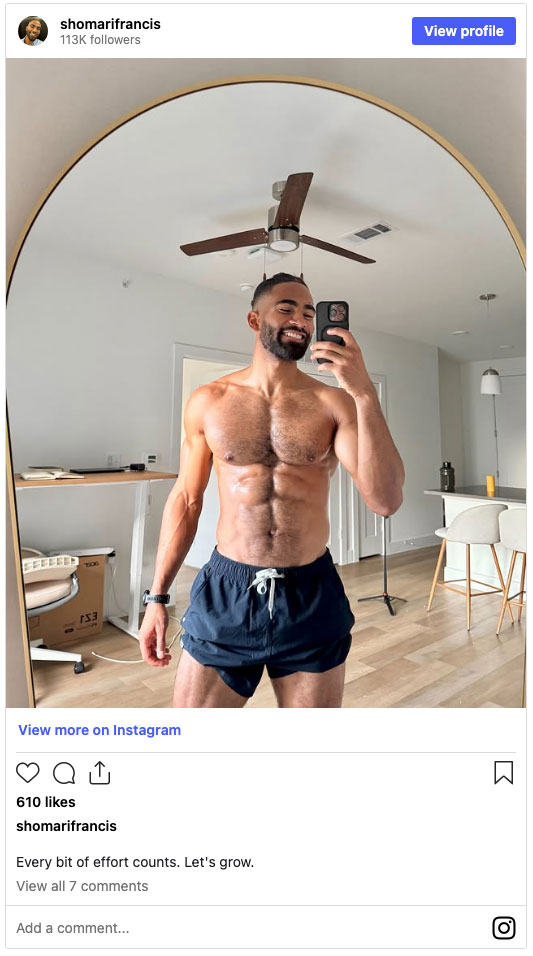Open the Instagram logo icon
Screen dimensions: 533x956
coord(504,928)
